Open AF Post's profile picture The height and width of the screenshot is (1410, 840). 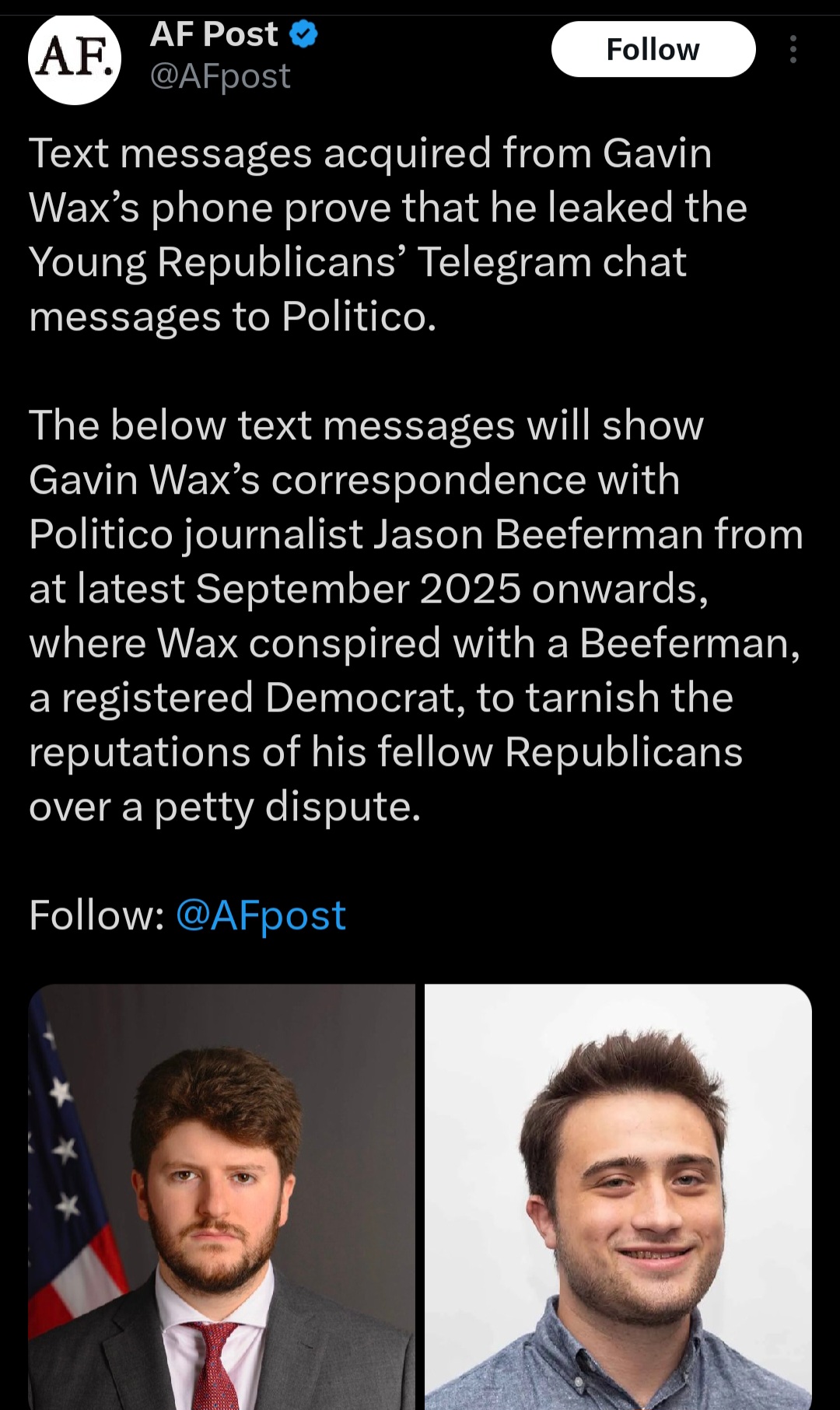click(x=74, y=59)
